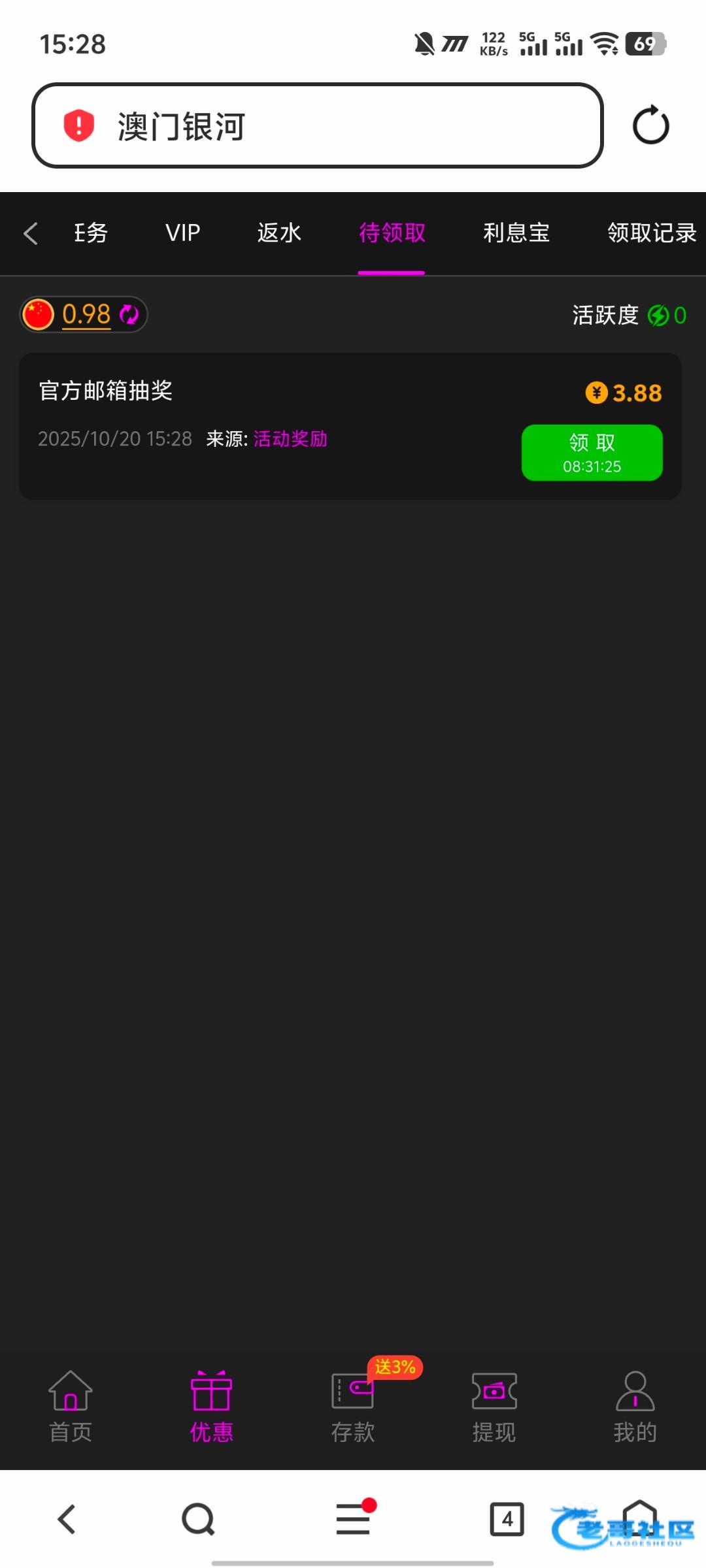Tap the 澳门银河 address bar
Viewport: 706px width, 1568px height.
(x=317, y=125)
